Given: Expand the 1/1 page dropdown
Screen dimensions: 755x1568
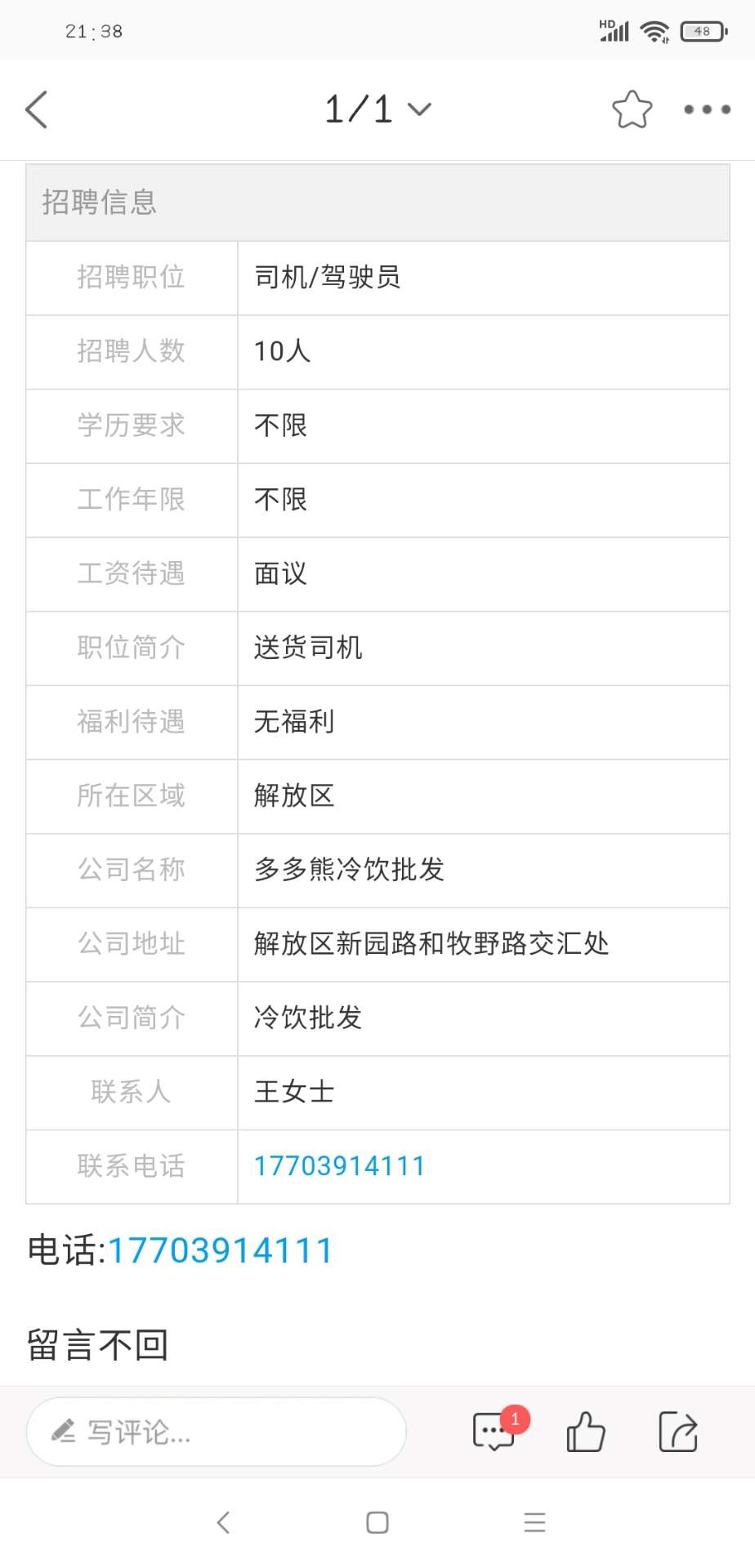Looking at the screenshot, I should pyautogui.click(x=378, y=109).
